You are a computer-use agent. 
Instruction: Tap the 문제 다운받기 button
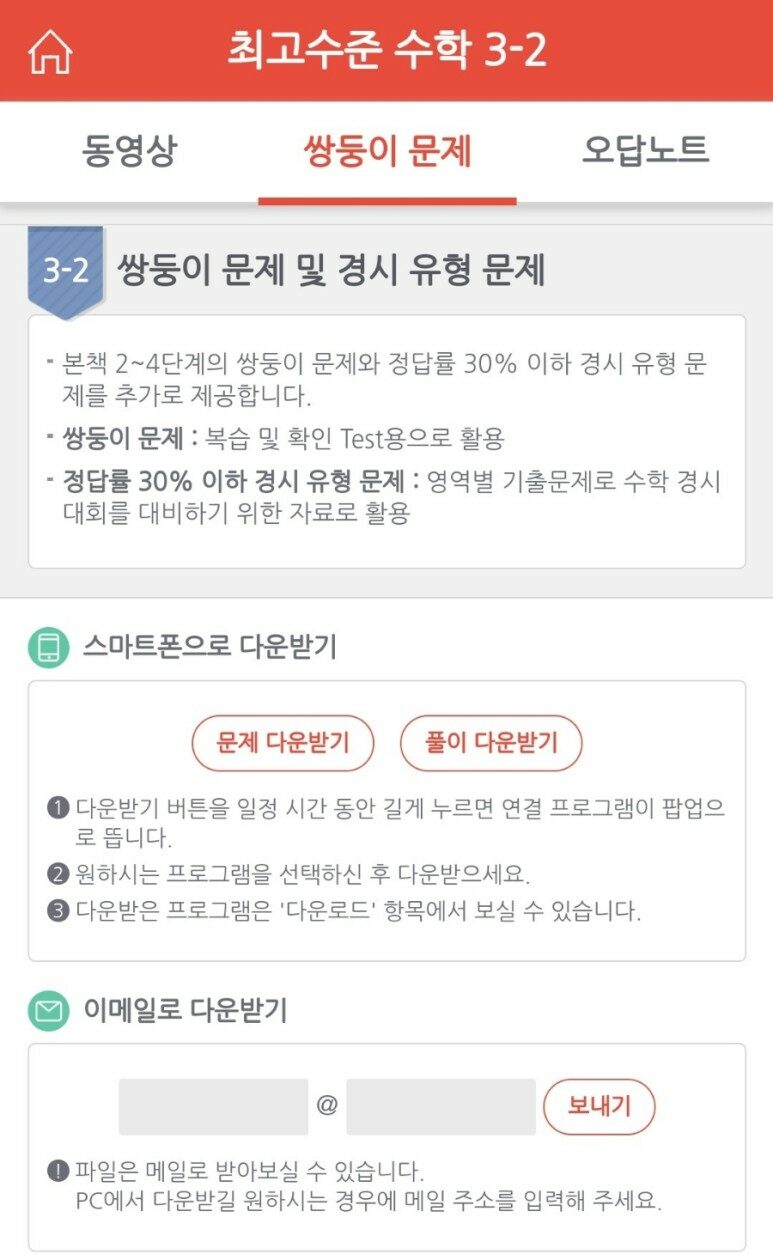click(x=283, y=743)
